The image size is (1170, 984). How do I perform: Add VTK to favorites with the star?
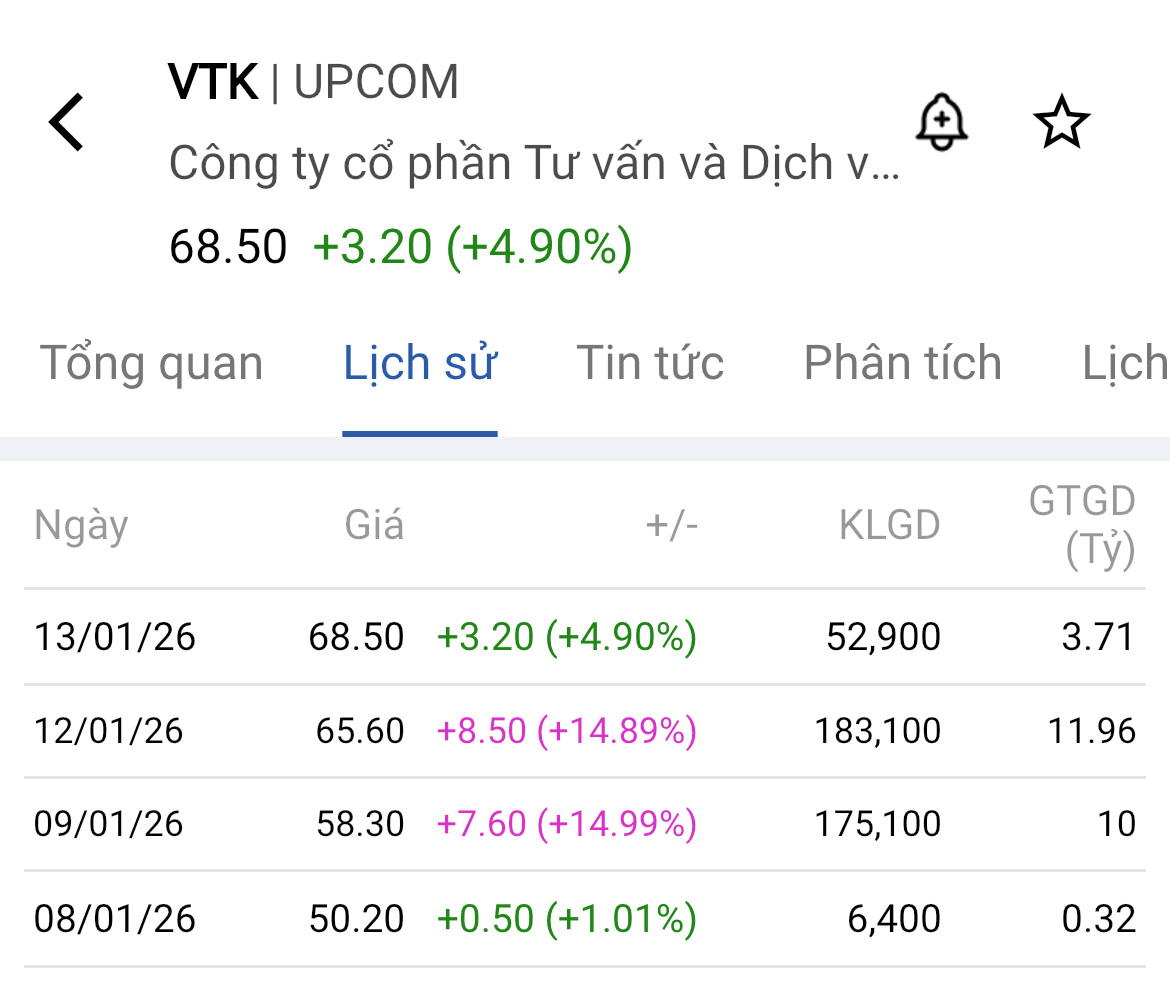pos(1061,123)
